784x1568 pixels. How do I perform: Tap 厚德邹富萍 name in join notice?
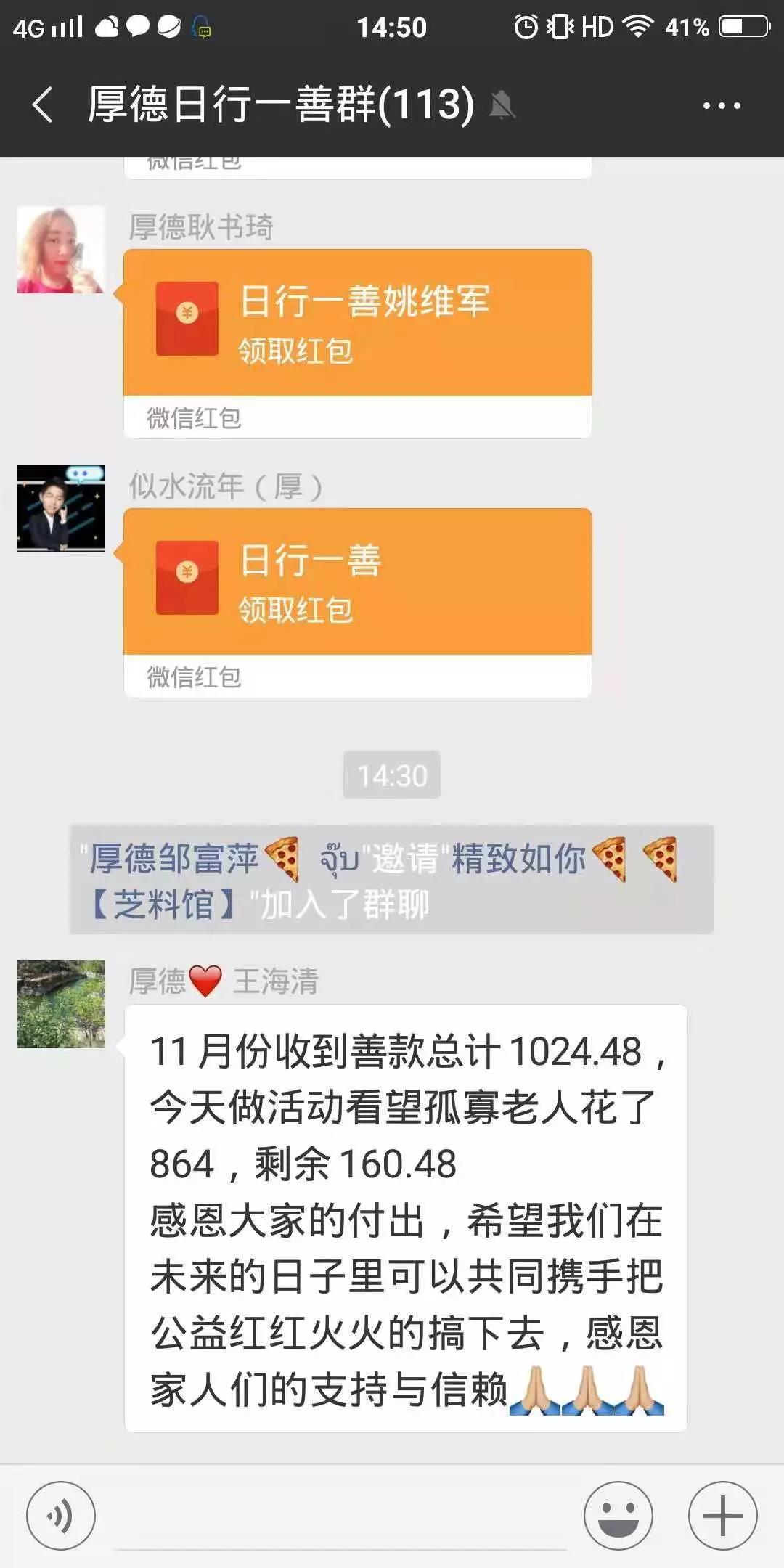(174, 859)
